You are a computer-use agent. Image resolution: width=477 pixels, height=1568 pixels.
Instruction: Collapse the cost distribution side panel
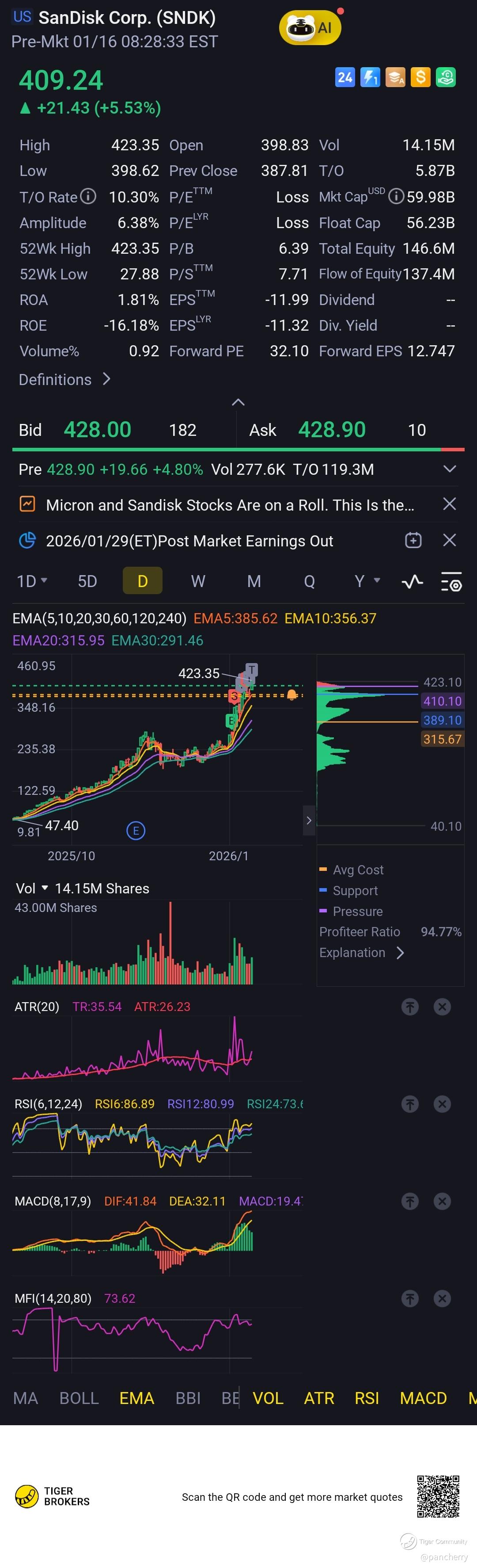308,820
